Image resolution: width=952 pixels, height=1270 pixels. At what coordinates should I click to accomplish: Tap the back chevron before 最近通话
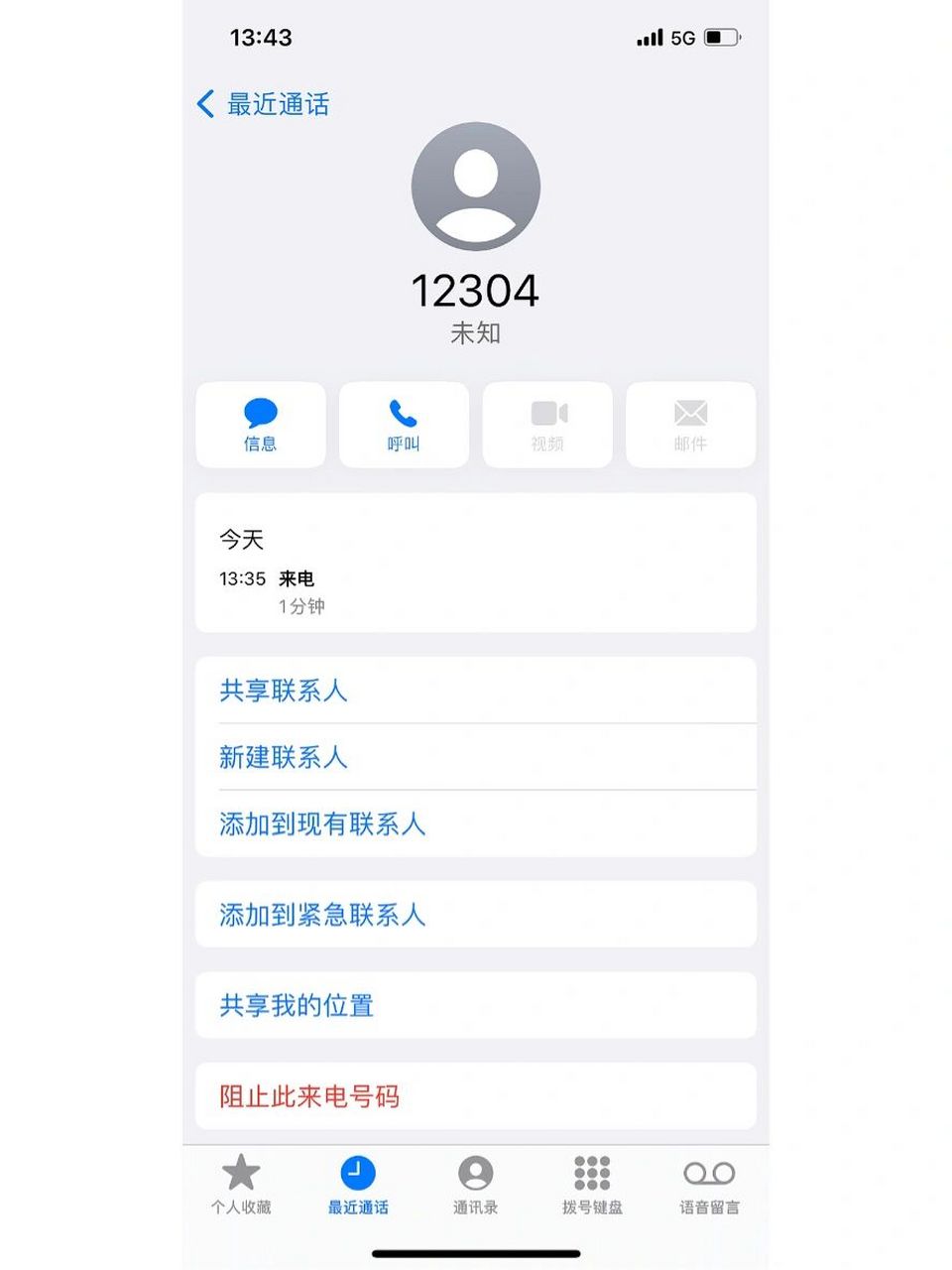pyautogui.click(x=205, y=104)
